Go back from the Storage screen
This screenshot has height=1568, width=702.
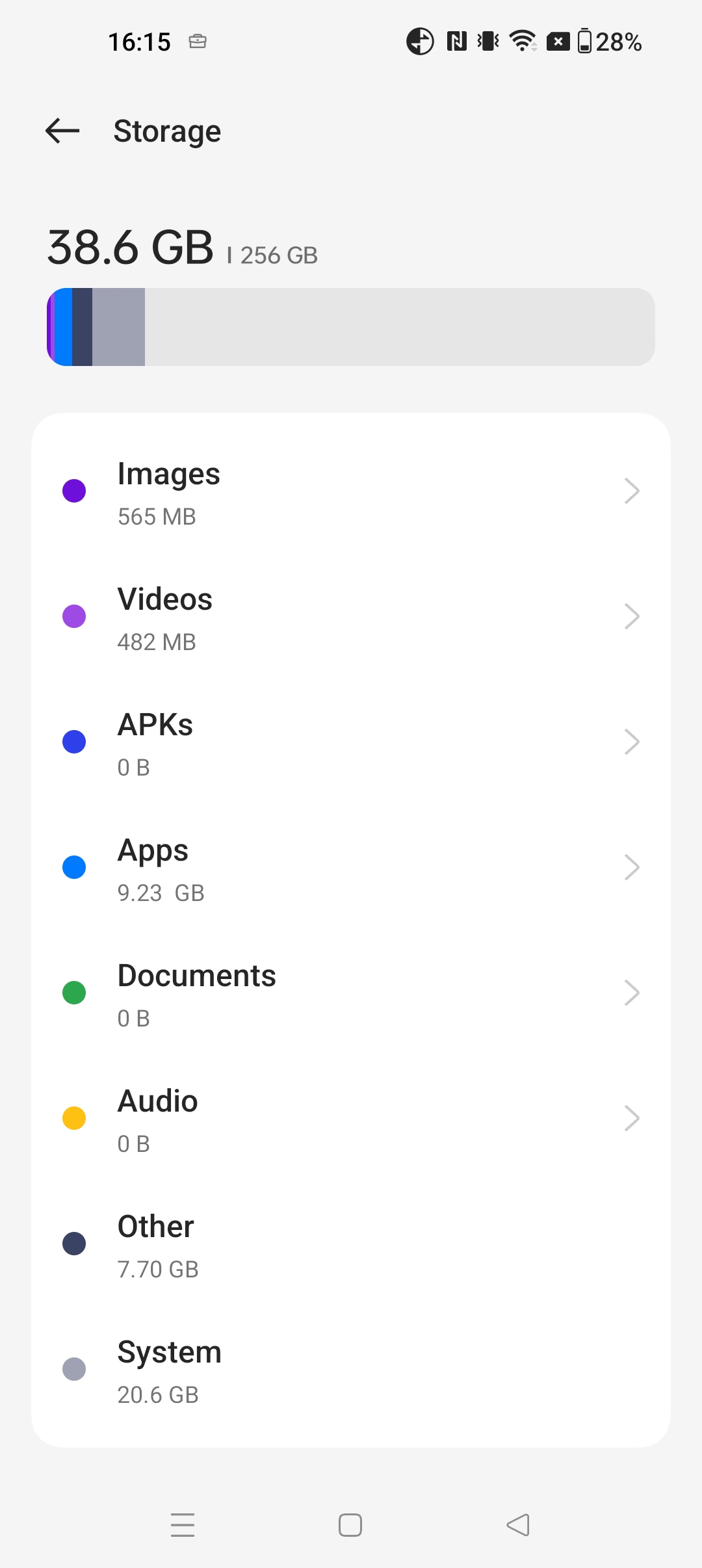click(62, 131)
